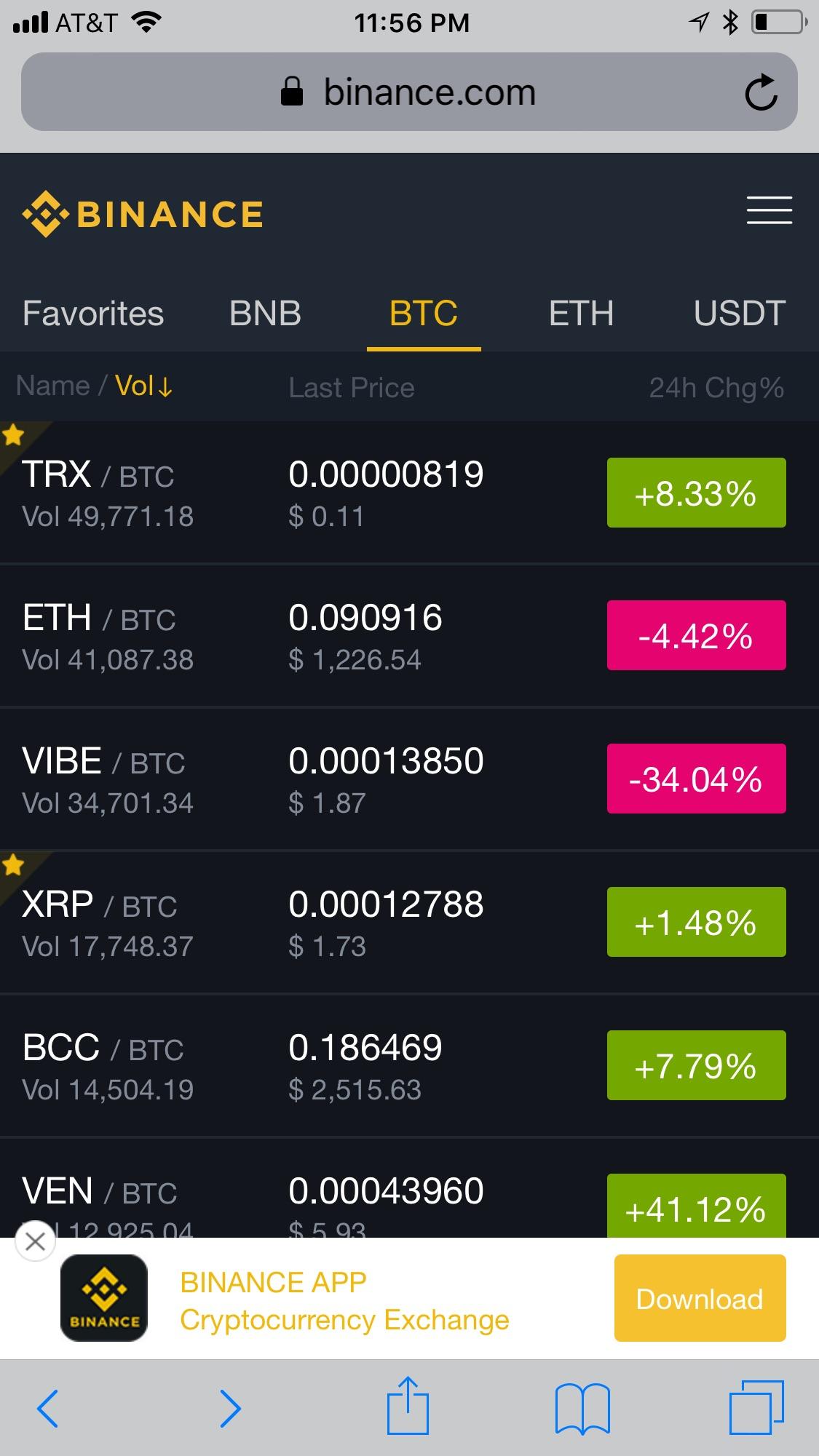Switch to the BNB market tab
819x1456 pixels.
click(265, 314)
